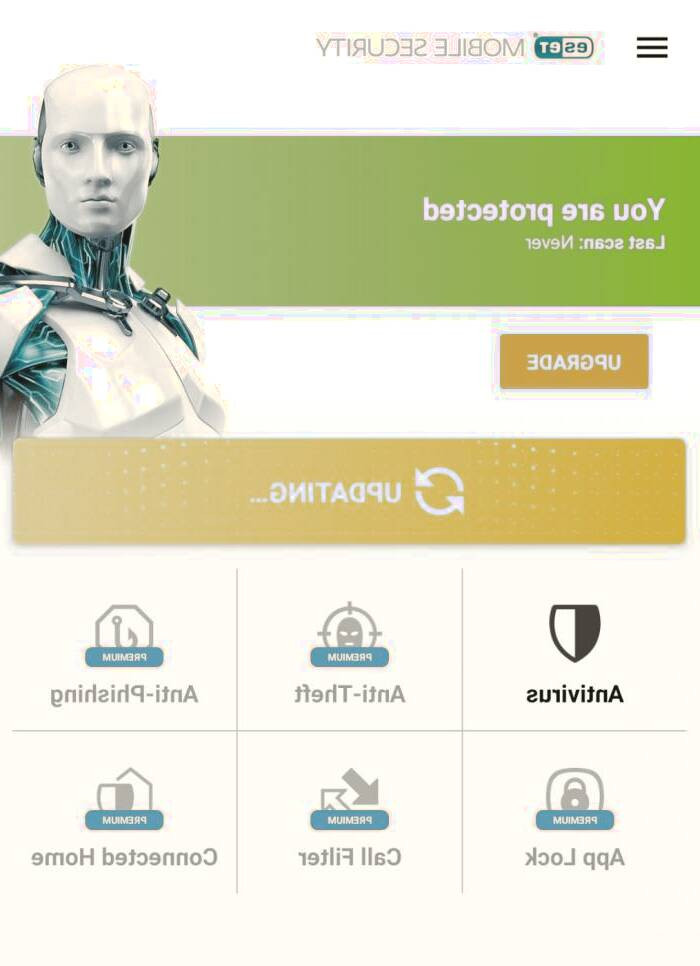Viewport: 700px width, 966px height.
Task: Open the Antivirus tile
Action: point(575,652)
